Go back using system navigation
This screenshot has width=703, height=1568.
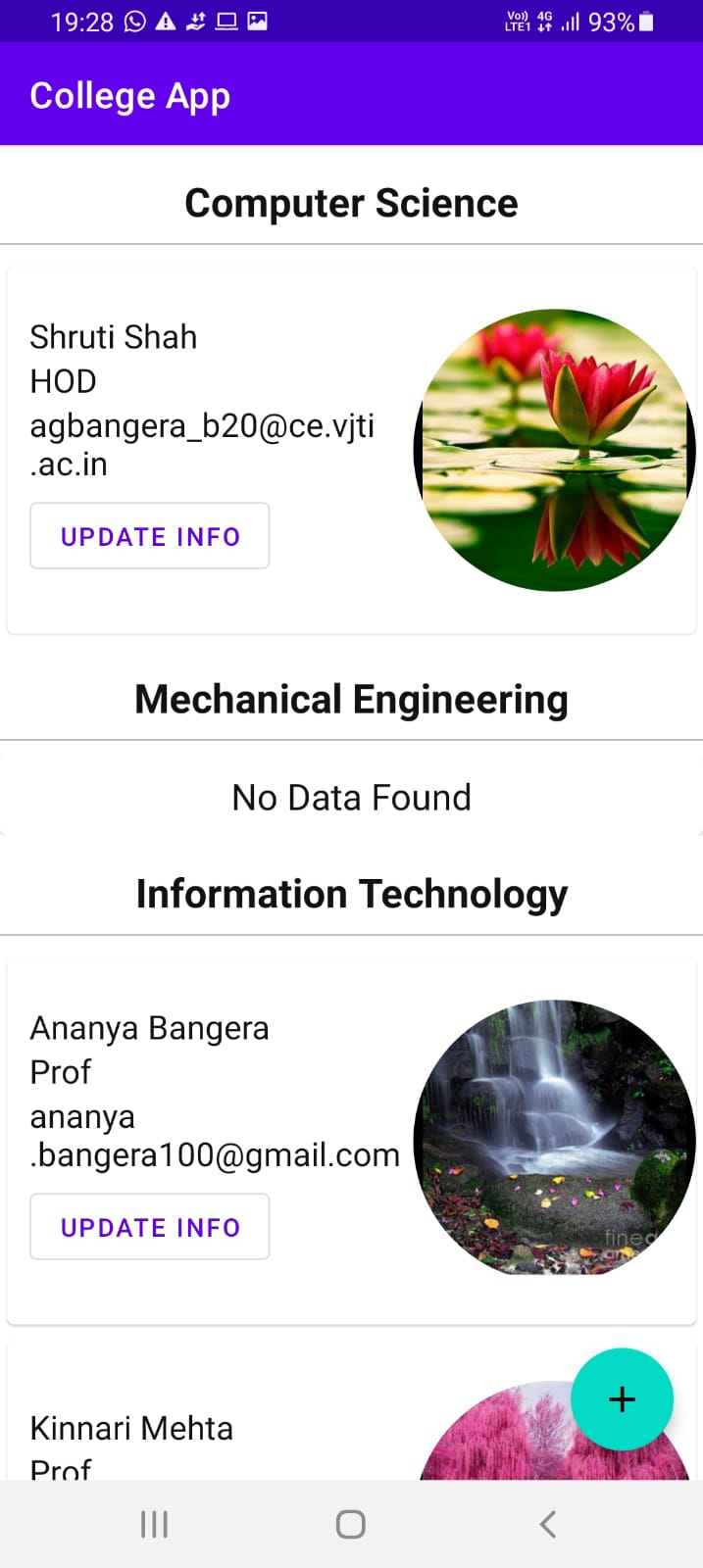click(548, 1524)
